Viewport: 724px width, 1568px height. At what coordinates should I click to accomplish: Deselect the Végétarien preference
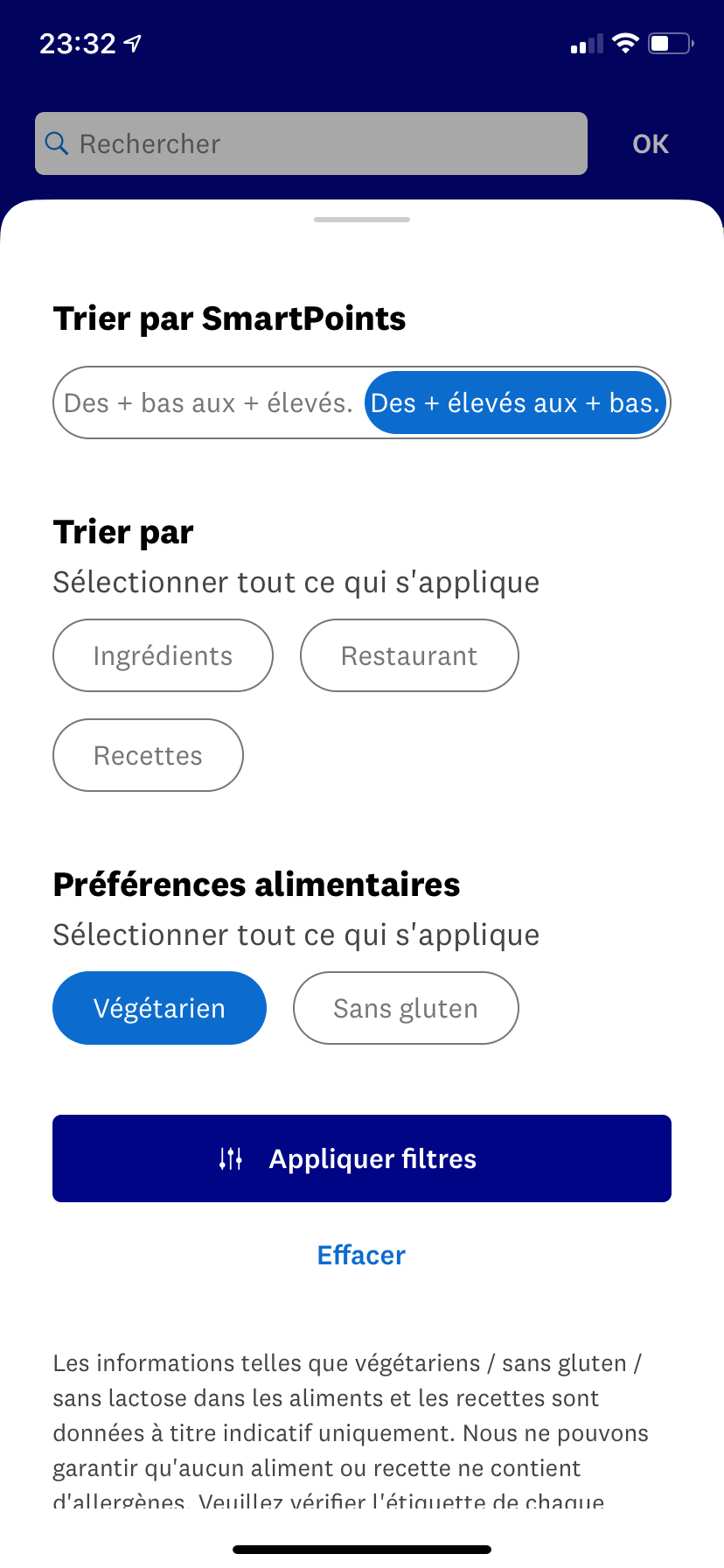[x=159, y=1008]
